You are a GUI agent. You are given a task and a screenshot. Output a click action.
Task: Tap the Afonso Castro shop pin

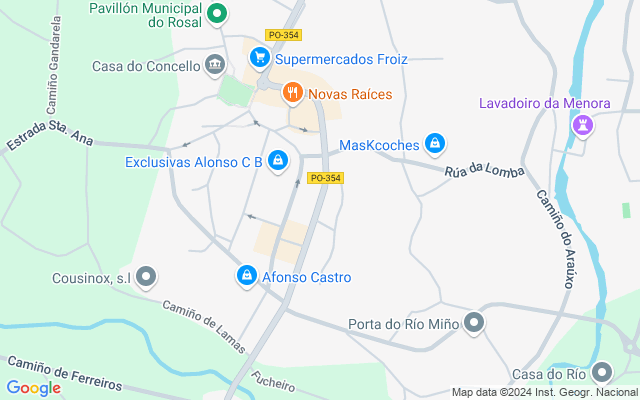[x=246, y=276]
